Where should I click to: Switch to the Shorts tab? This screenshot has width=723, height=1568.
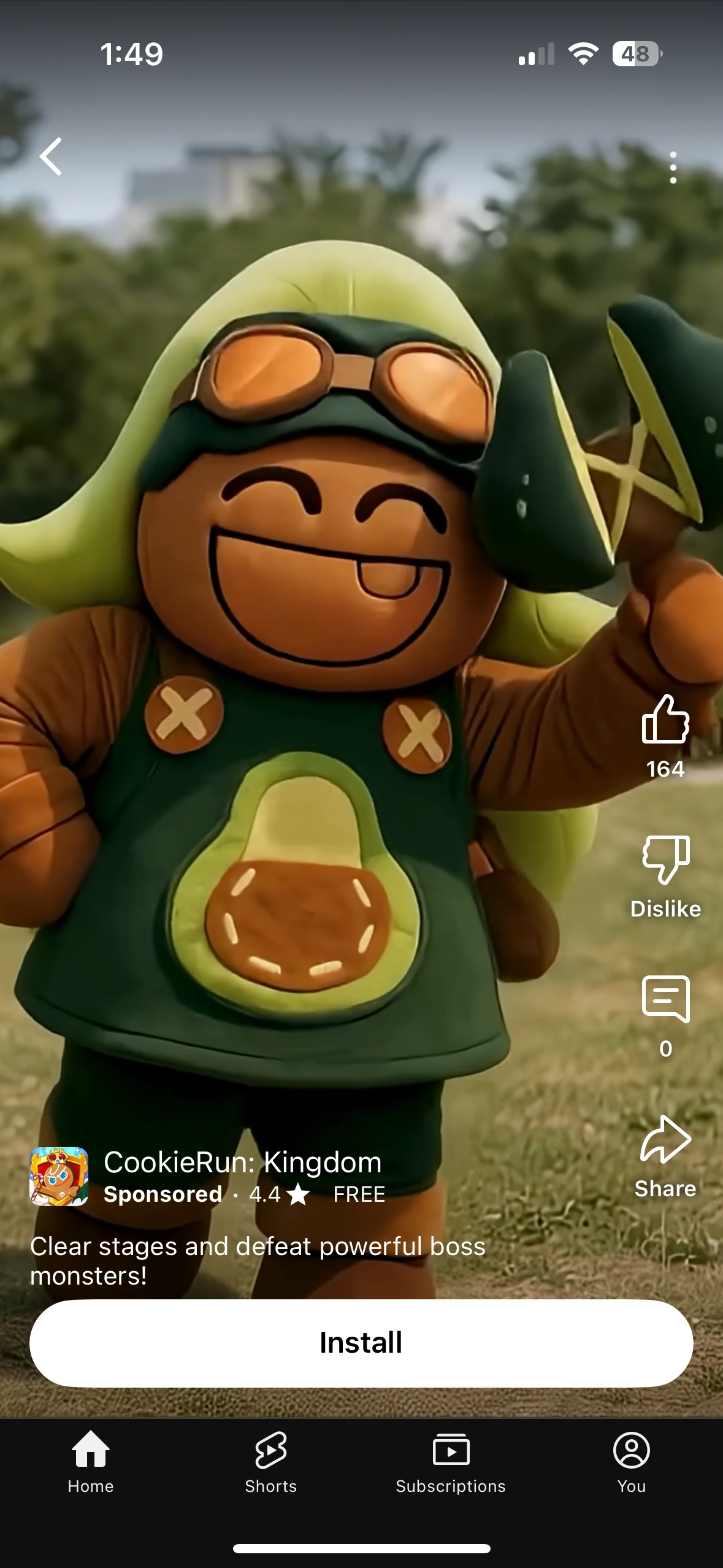coord(270,1462)
